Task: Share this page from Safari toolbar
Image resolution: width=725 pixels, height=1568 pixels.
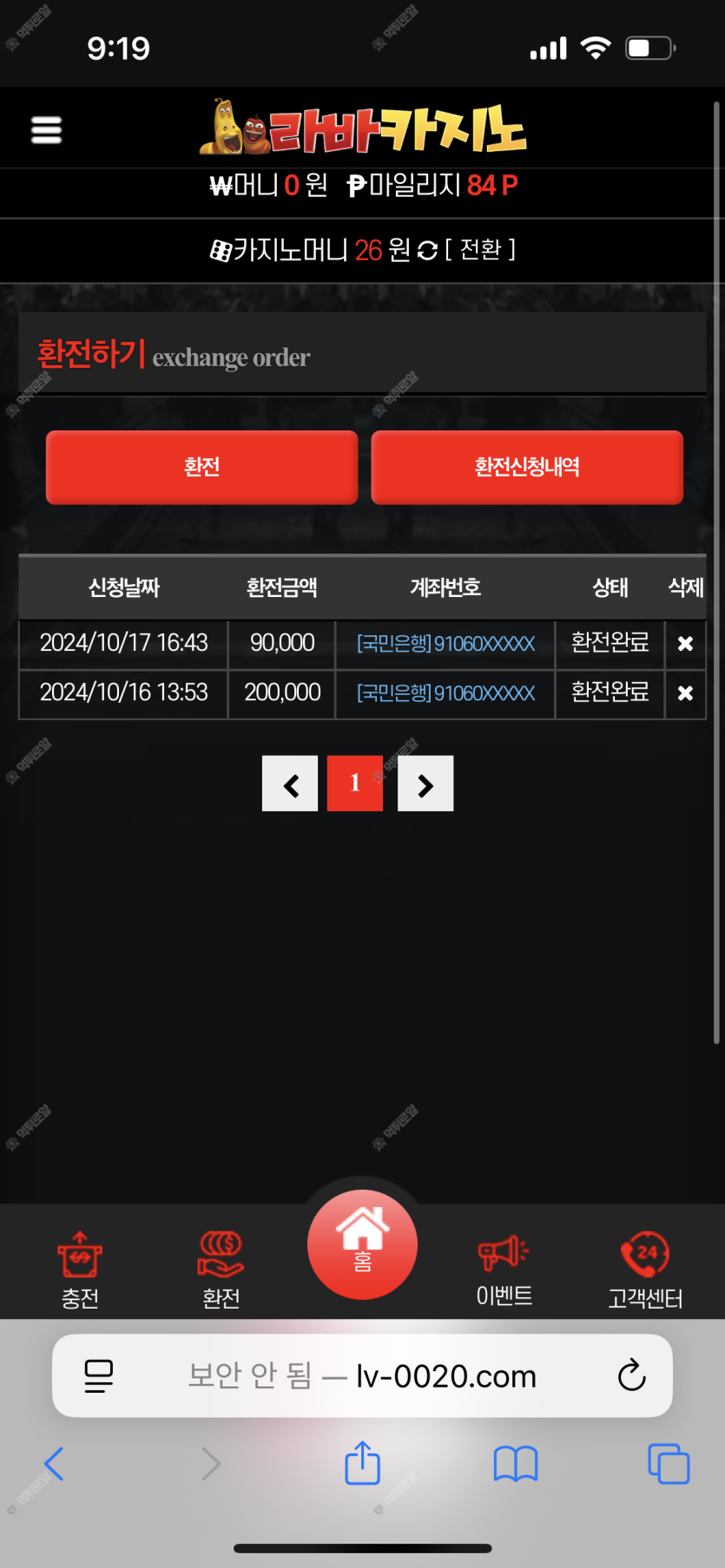Action: coord(362,1464)
